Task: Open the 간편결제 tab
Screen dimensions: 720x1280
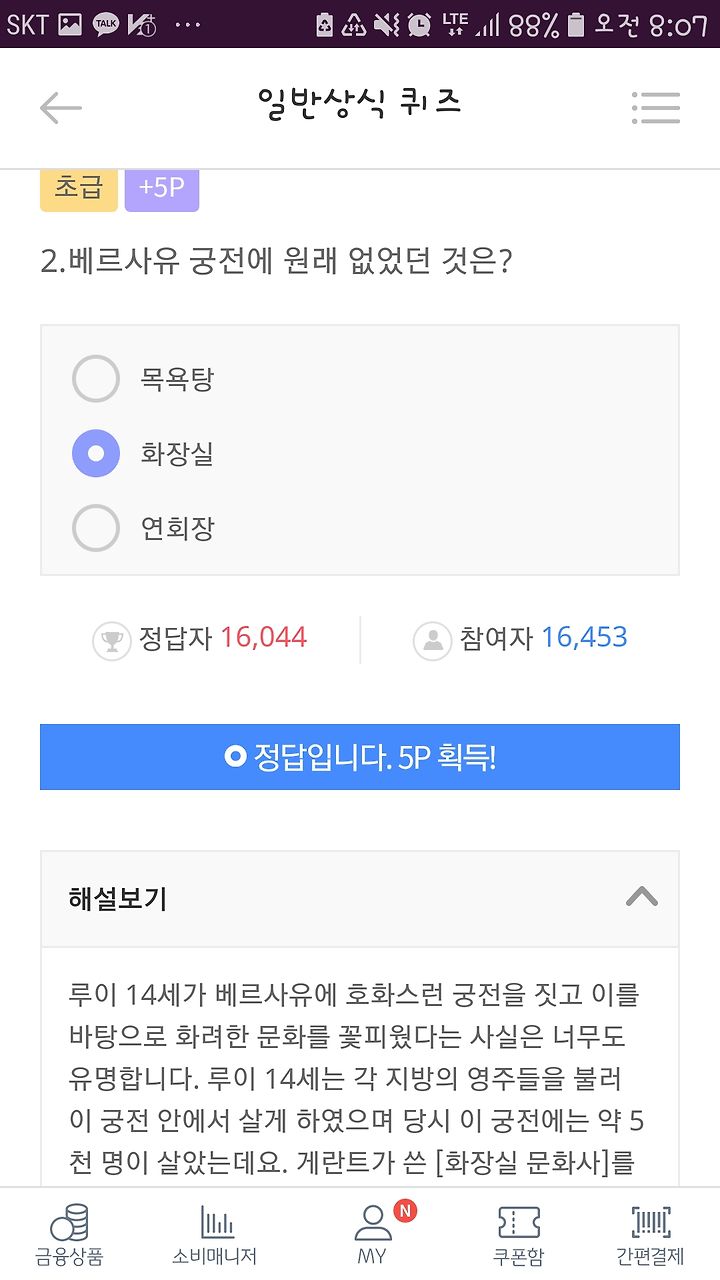Action: 651,1235
